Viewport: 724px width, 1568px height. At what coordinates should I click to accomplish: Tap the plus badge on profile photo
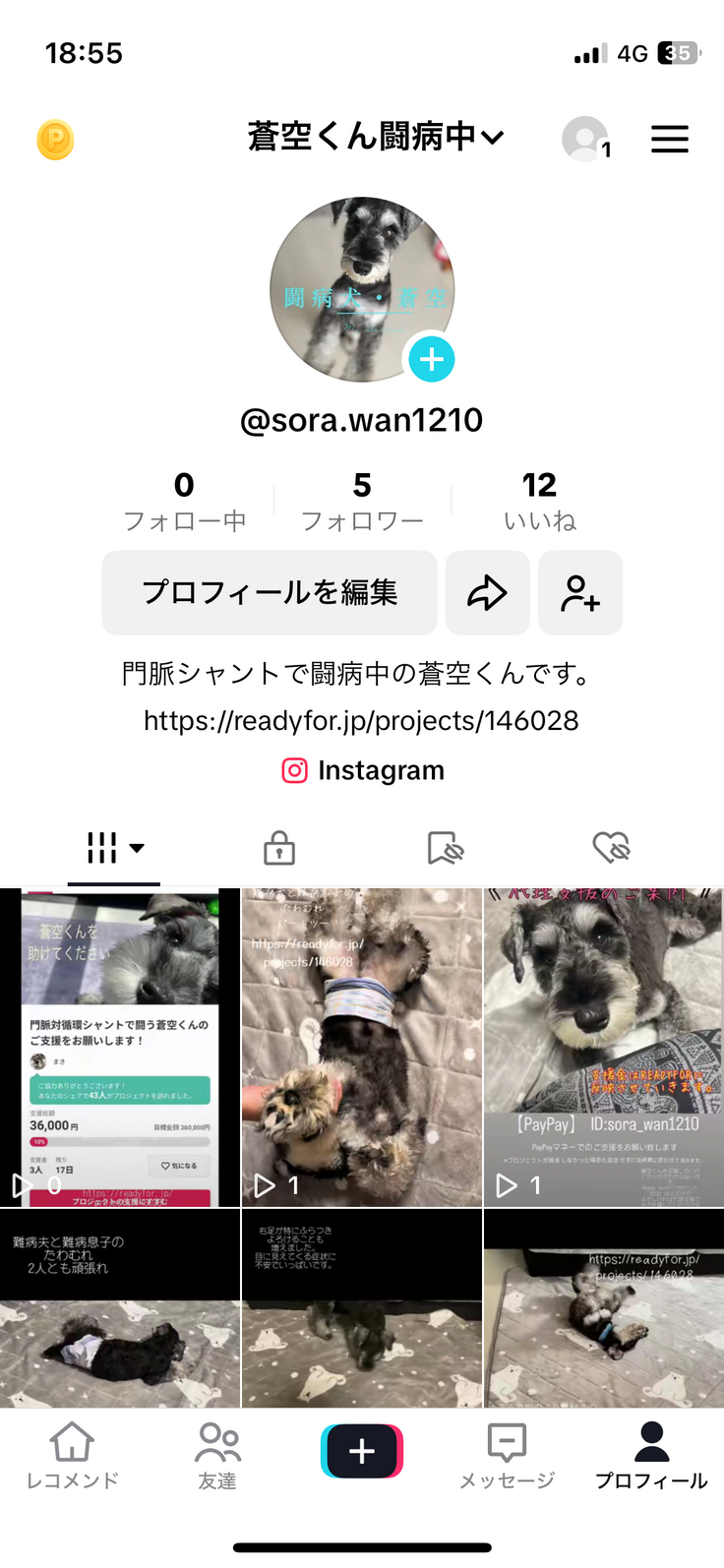click(431, 360)
